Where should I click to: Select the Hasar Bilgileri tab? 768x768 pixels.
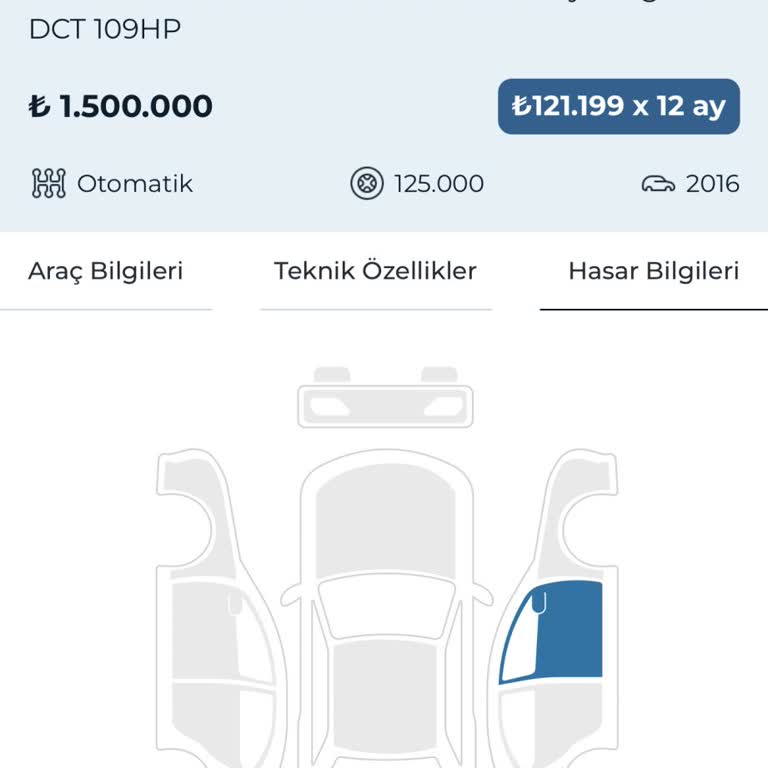pyautogui.click(x=653, y=271)
